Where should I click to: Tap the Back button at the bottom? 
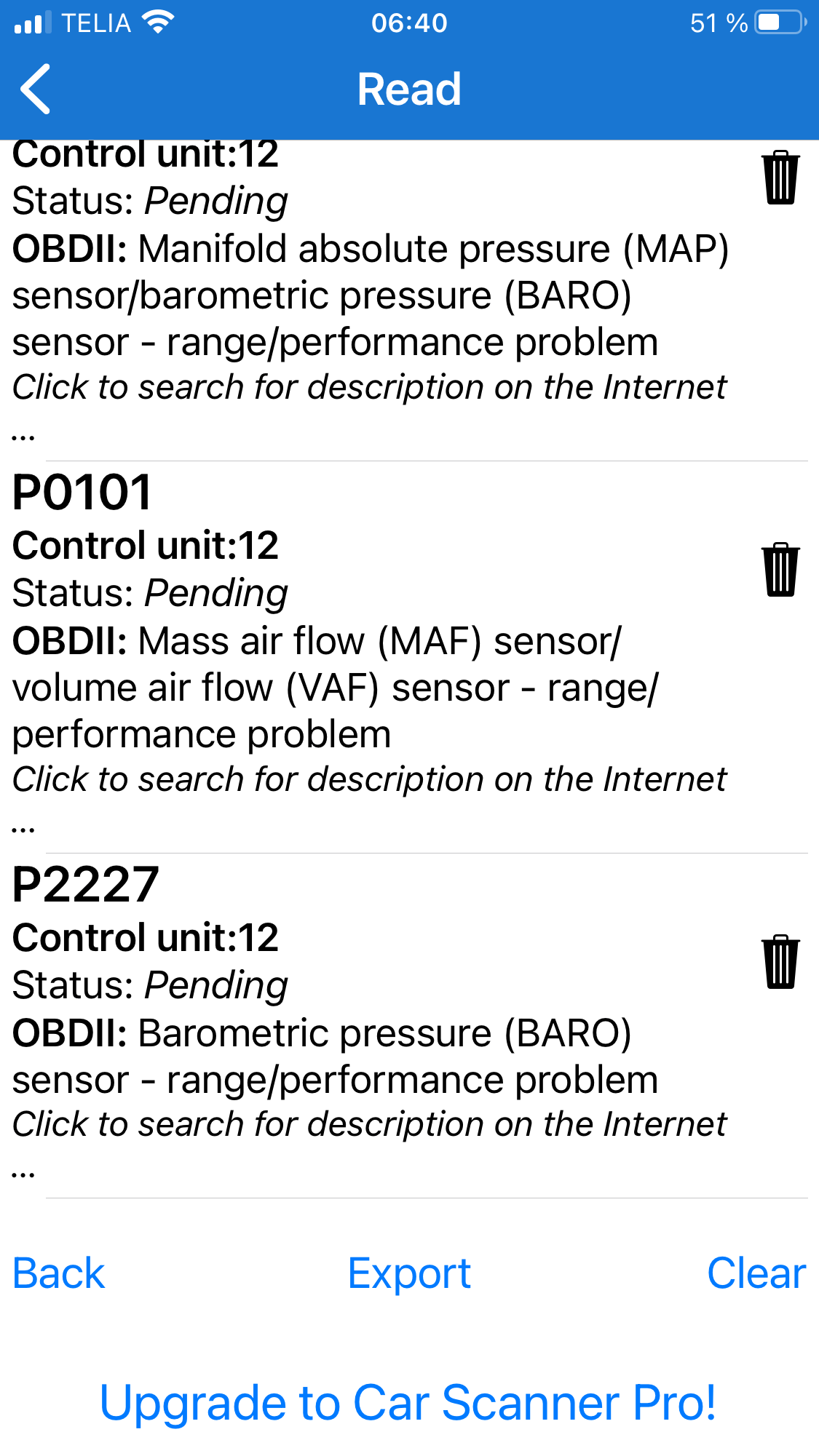point(59,1273)
